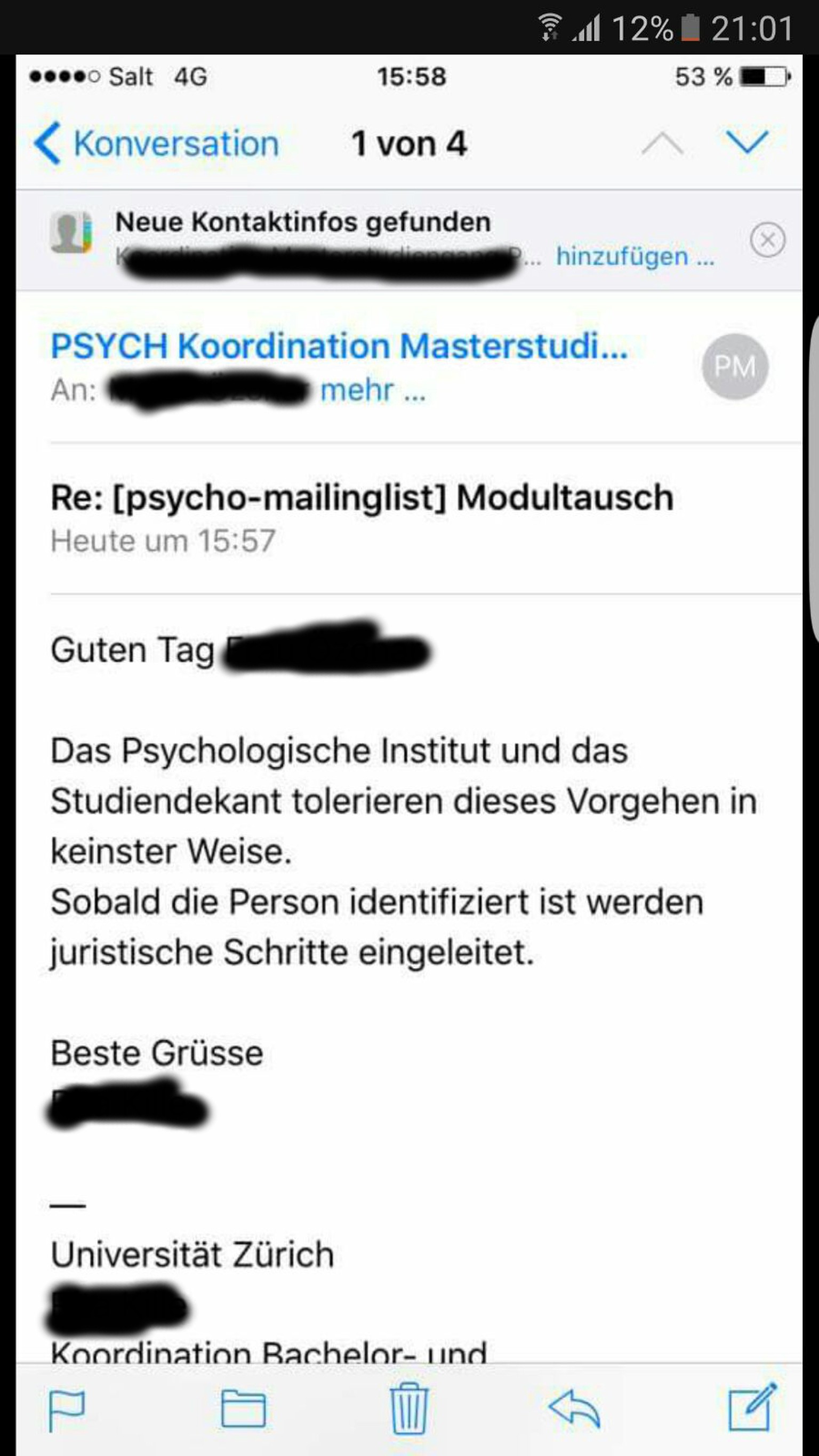Open the PM sender avatar

pos(735,367)
